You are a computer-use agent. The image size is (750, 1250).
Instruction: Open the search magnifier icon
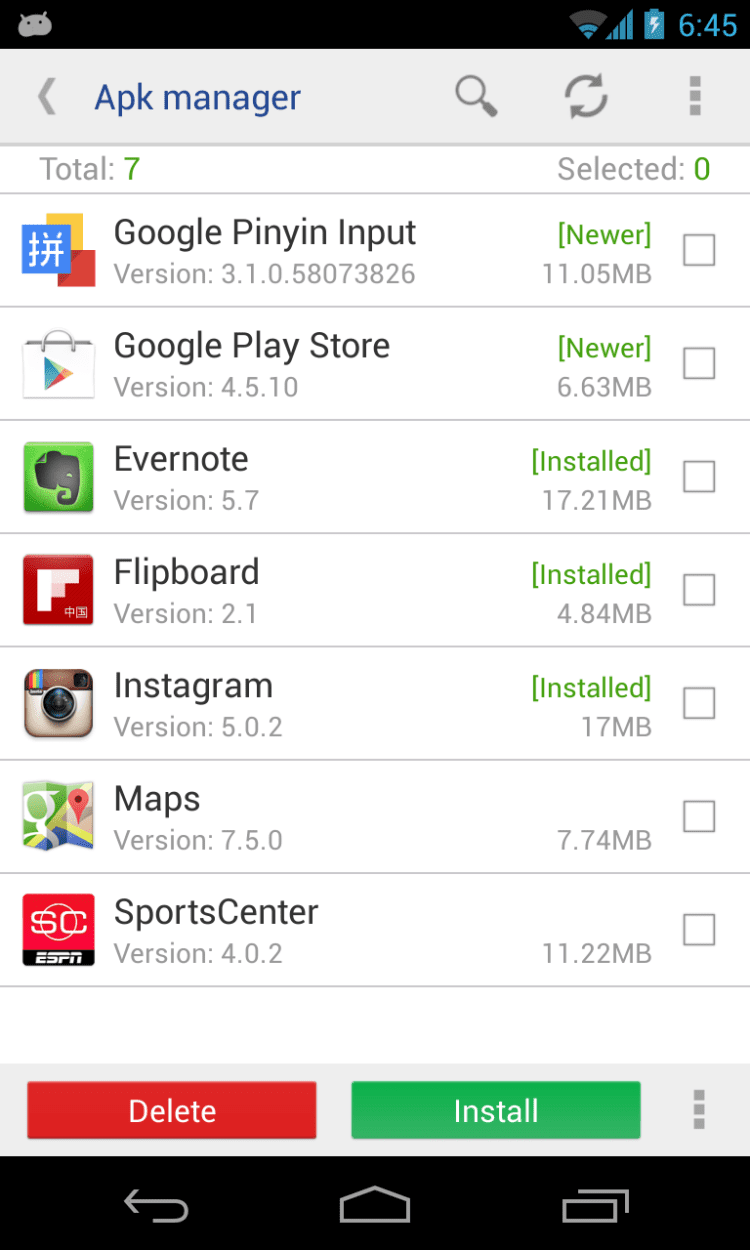click(476, 97)
